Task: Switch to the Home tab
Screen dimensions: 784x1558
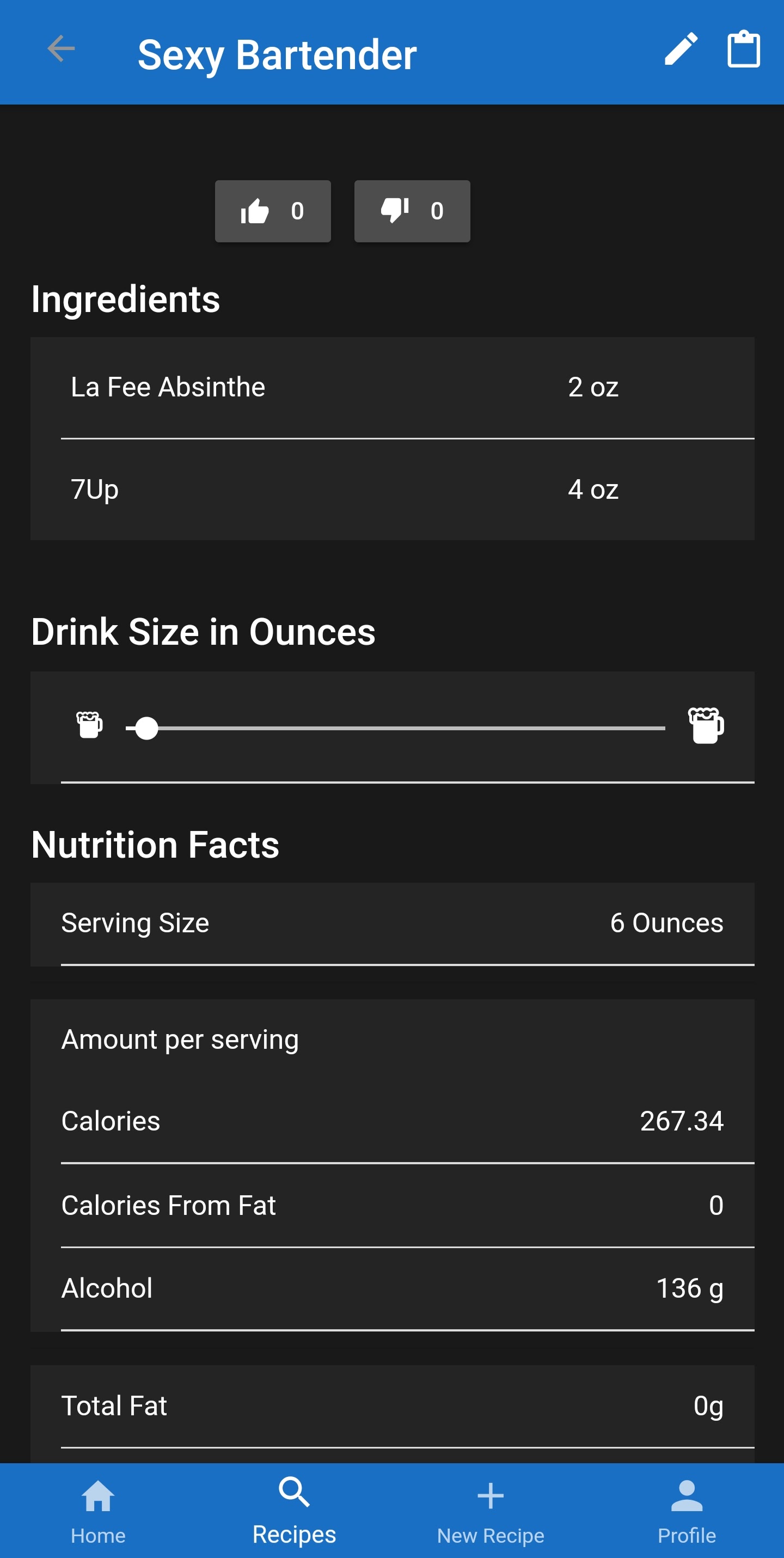Action: point(98,1511)
